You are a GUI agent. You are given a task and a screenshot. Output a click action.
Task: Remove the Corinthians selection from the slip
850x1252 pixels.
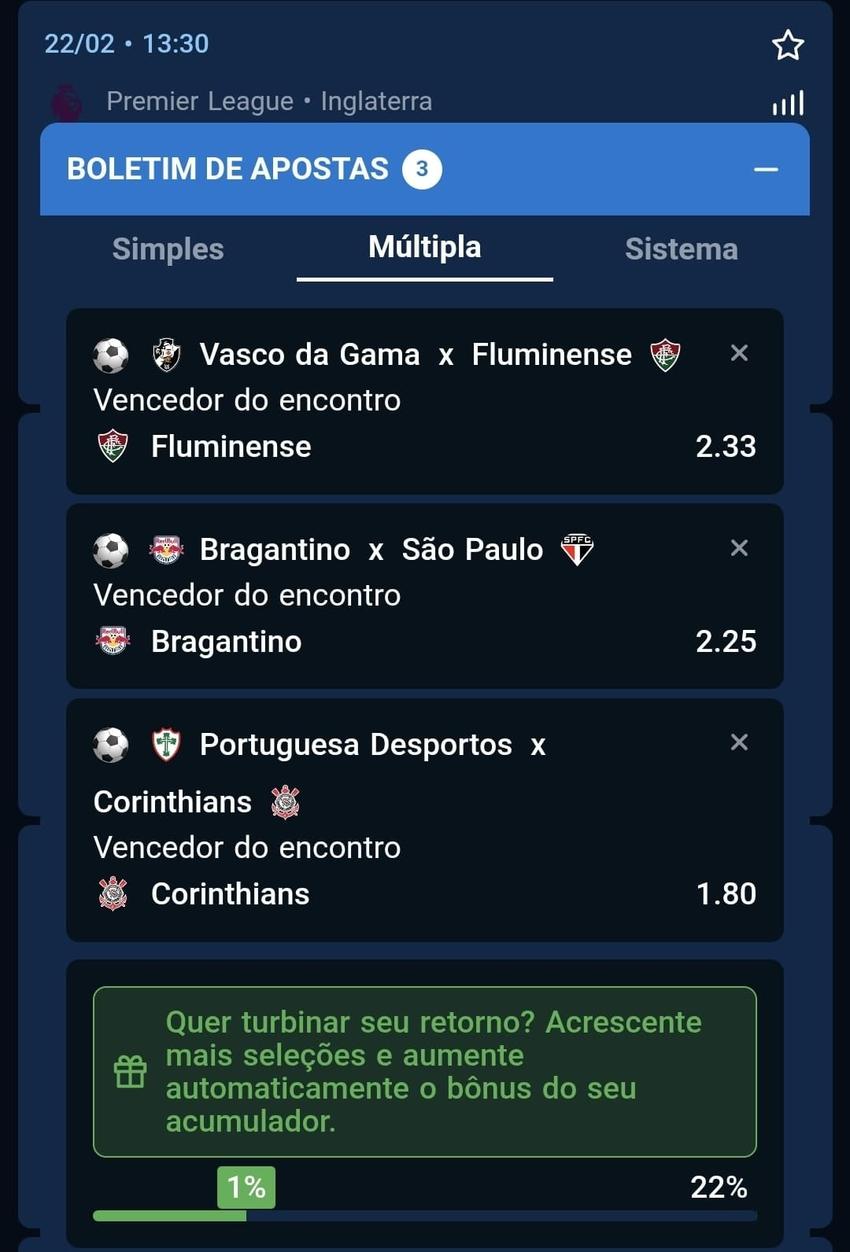[x=739, y=742]
